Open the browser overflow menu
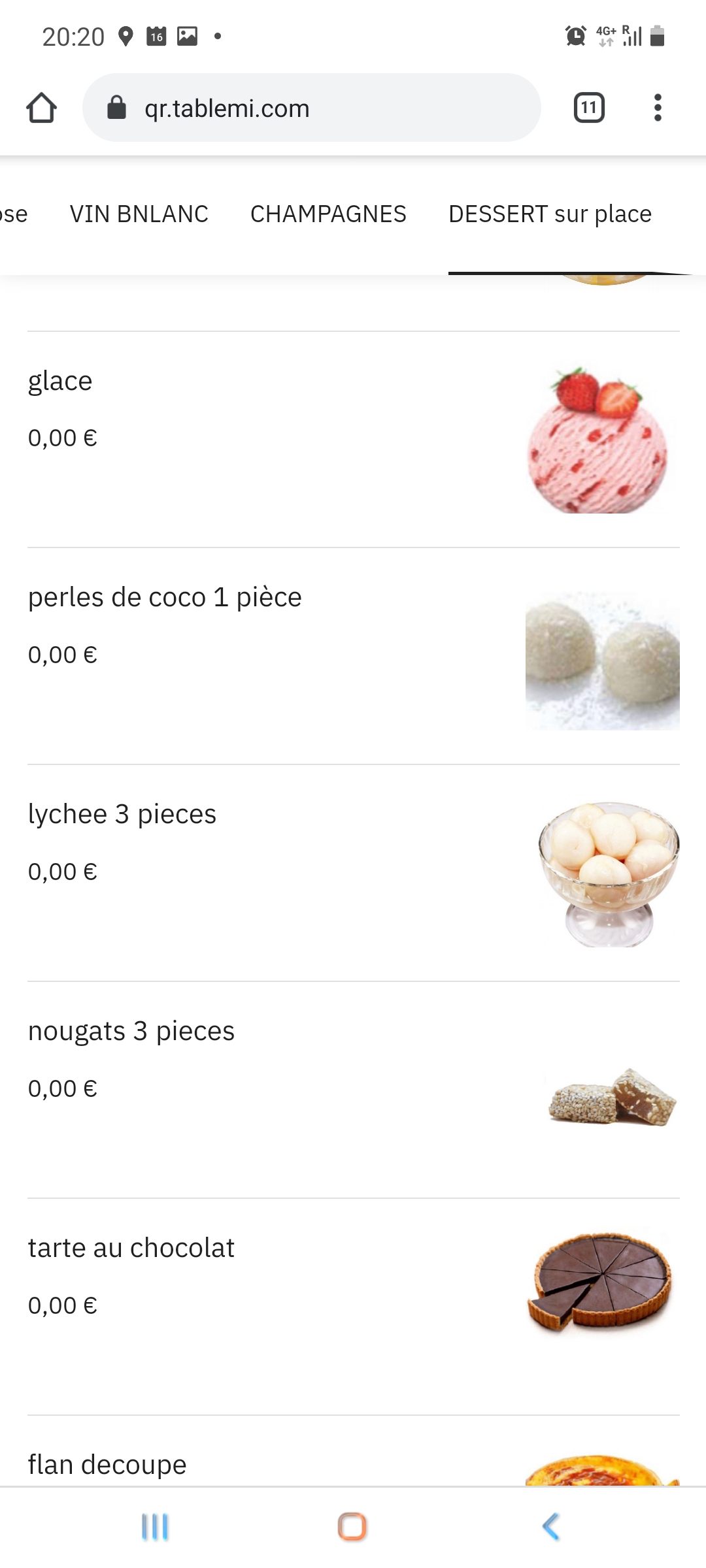This screenshot has width=706, height=1568. pos(658,108)
